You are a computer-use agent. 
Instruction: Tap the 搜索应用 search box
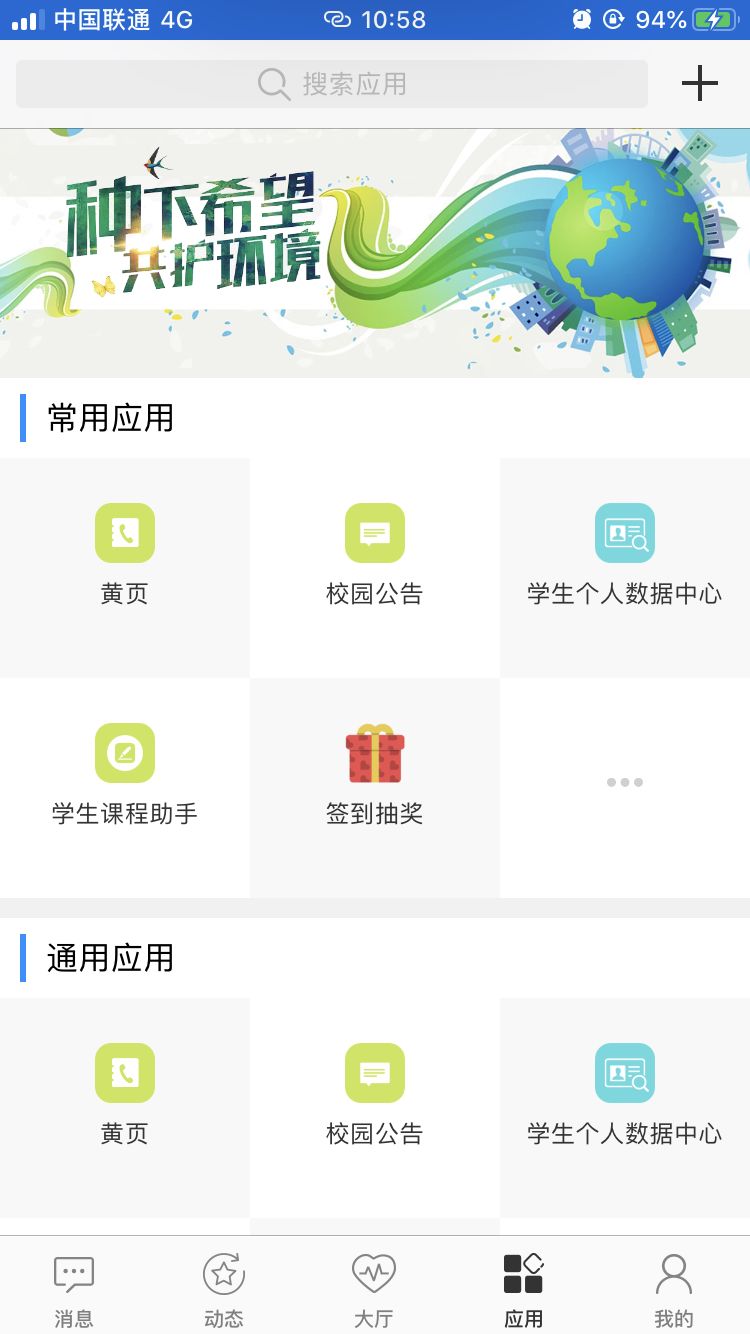pos(332,84)
